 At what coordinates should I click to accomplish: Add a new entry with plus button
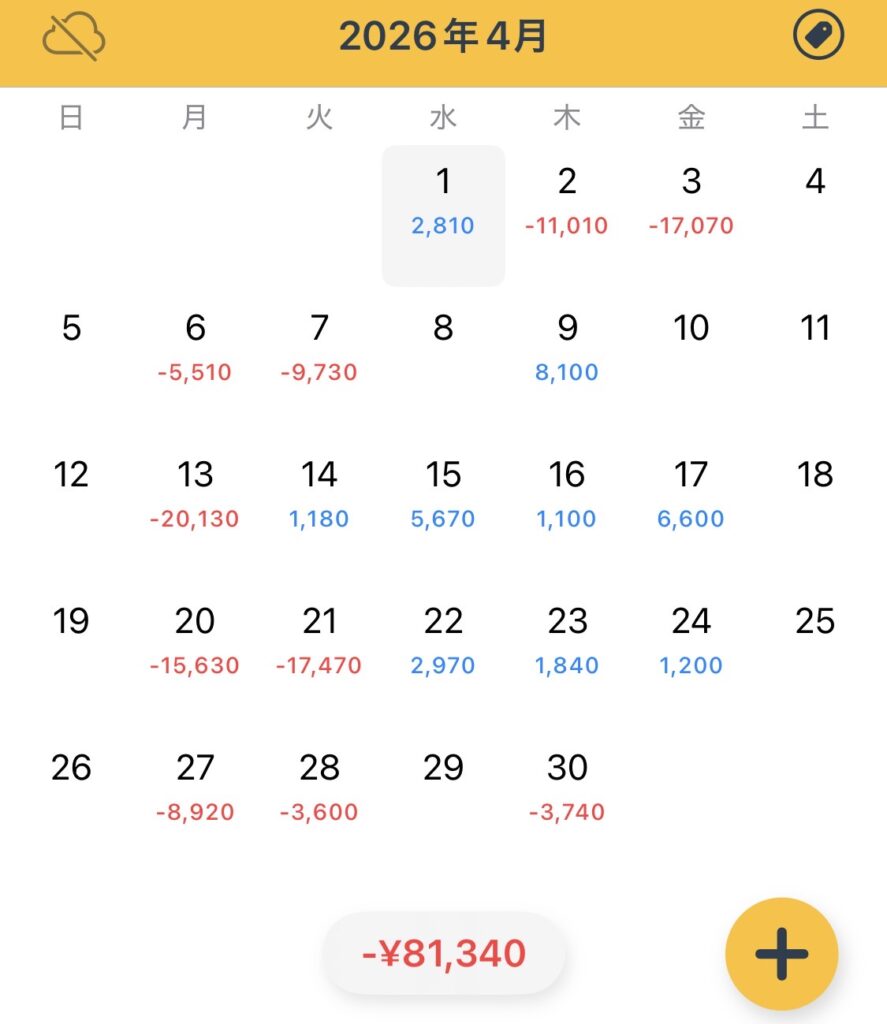click(x=782, y=953)
